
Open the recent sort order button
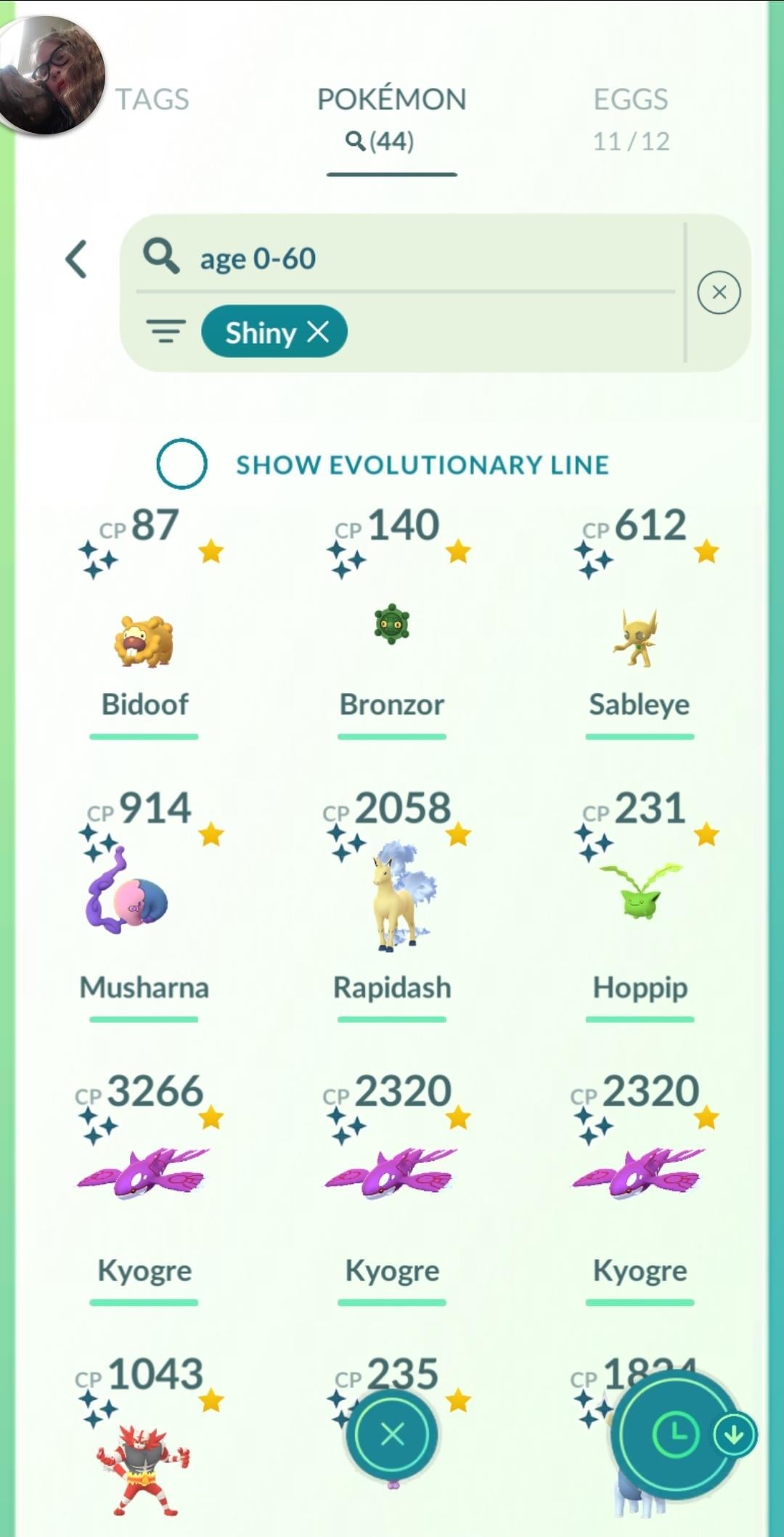[675, 1435]
